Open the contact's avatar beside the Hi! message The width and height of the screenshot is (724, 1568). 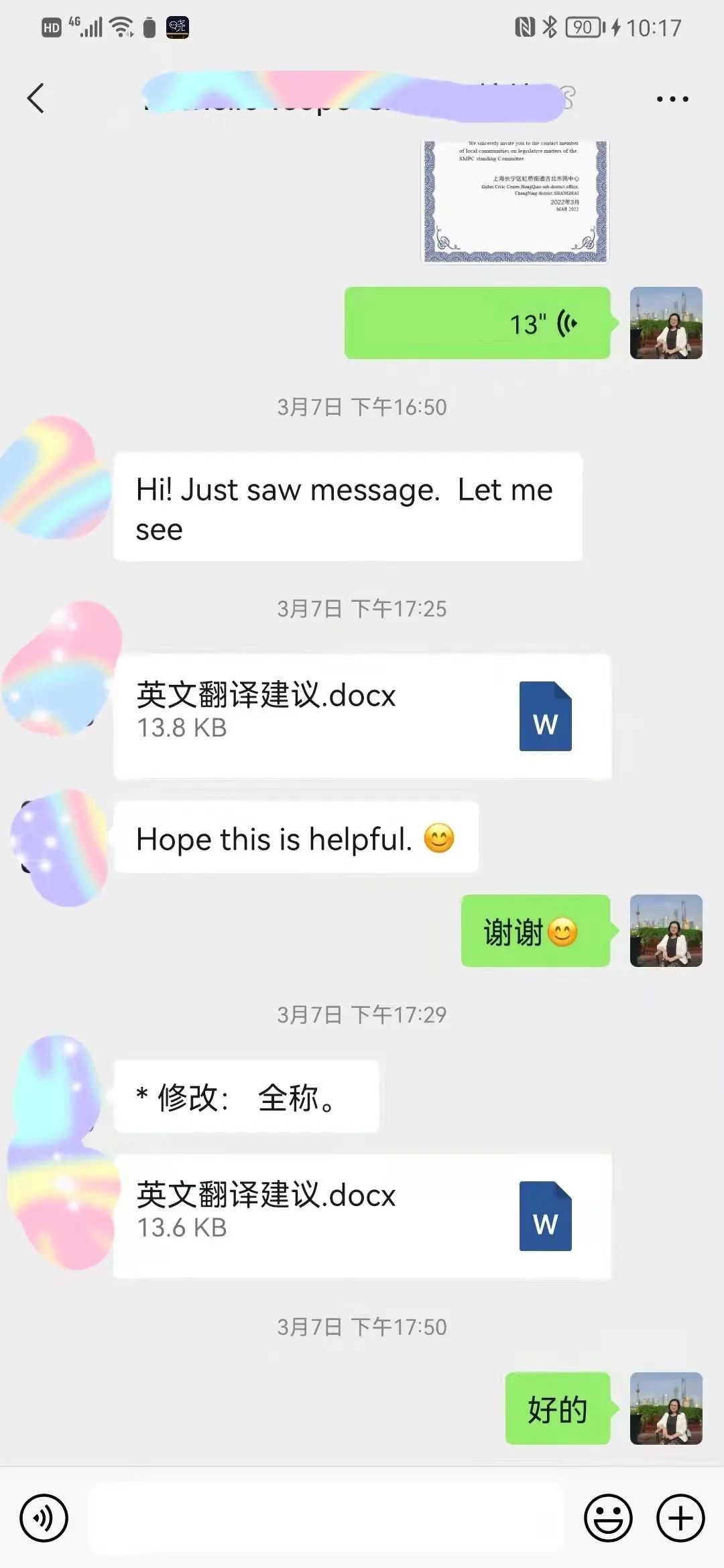(57, 477)
